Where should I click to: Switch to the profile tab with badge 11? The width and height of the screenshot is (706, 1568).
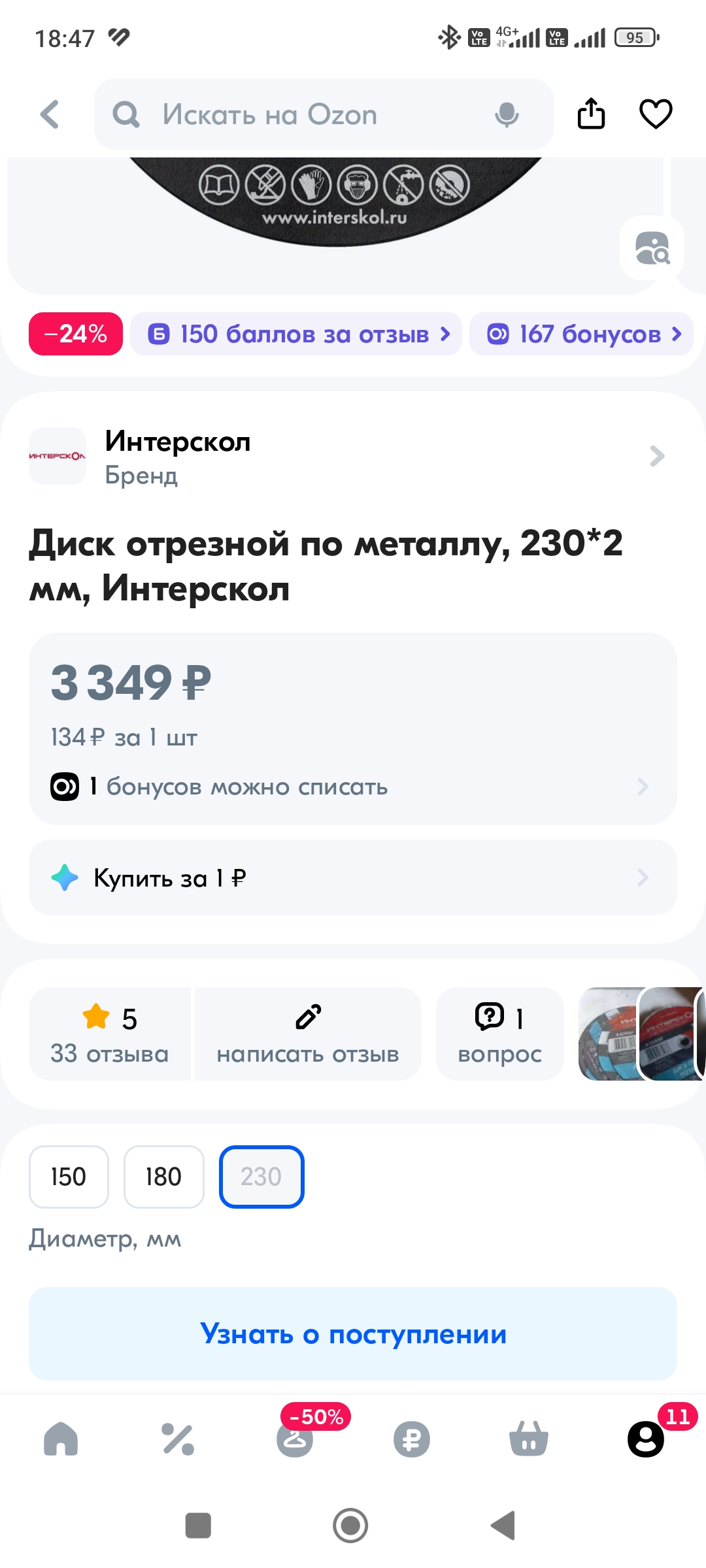pos(646,1438)
